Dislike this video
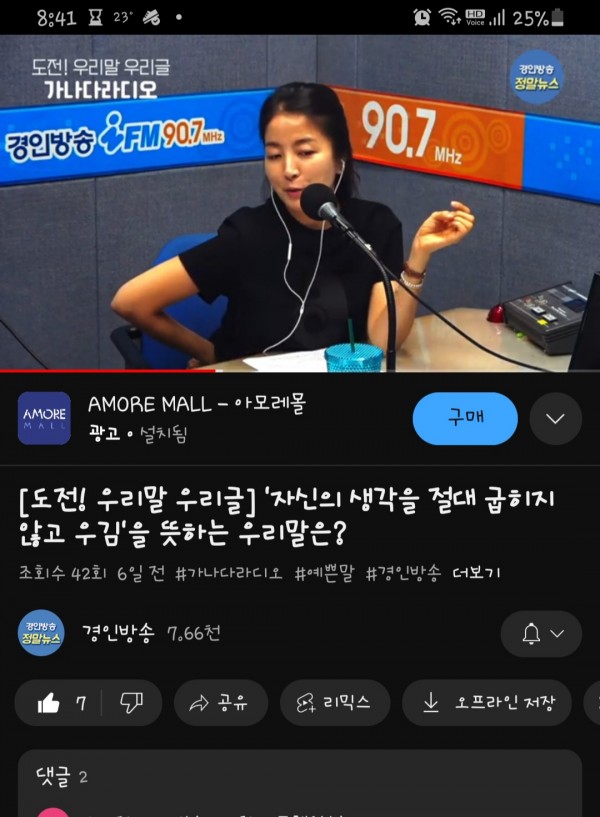Viewport: 600px width, 817px height. point(132,703)
